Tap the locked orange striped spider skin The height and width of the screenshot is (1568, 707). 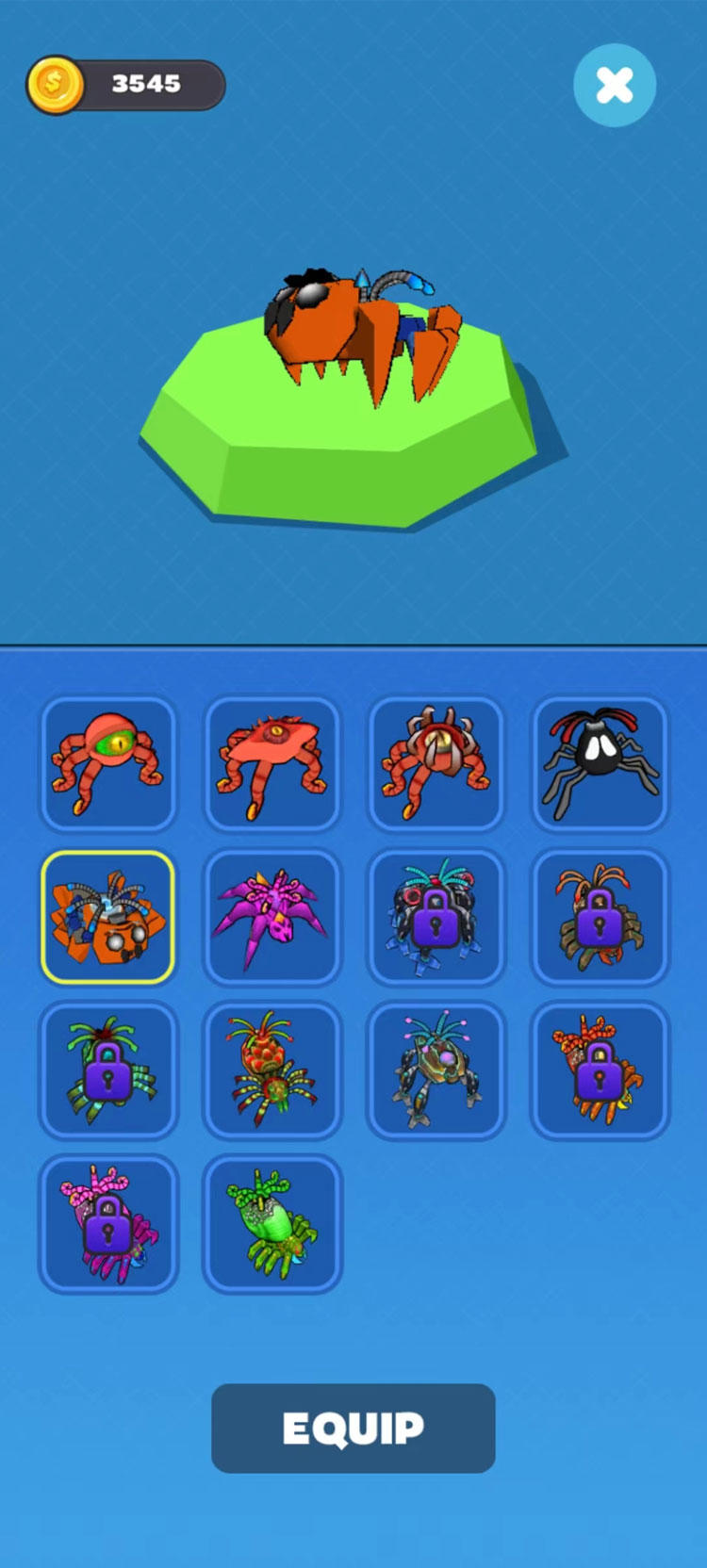coord(600,1070)
